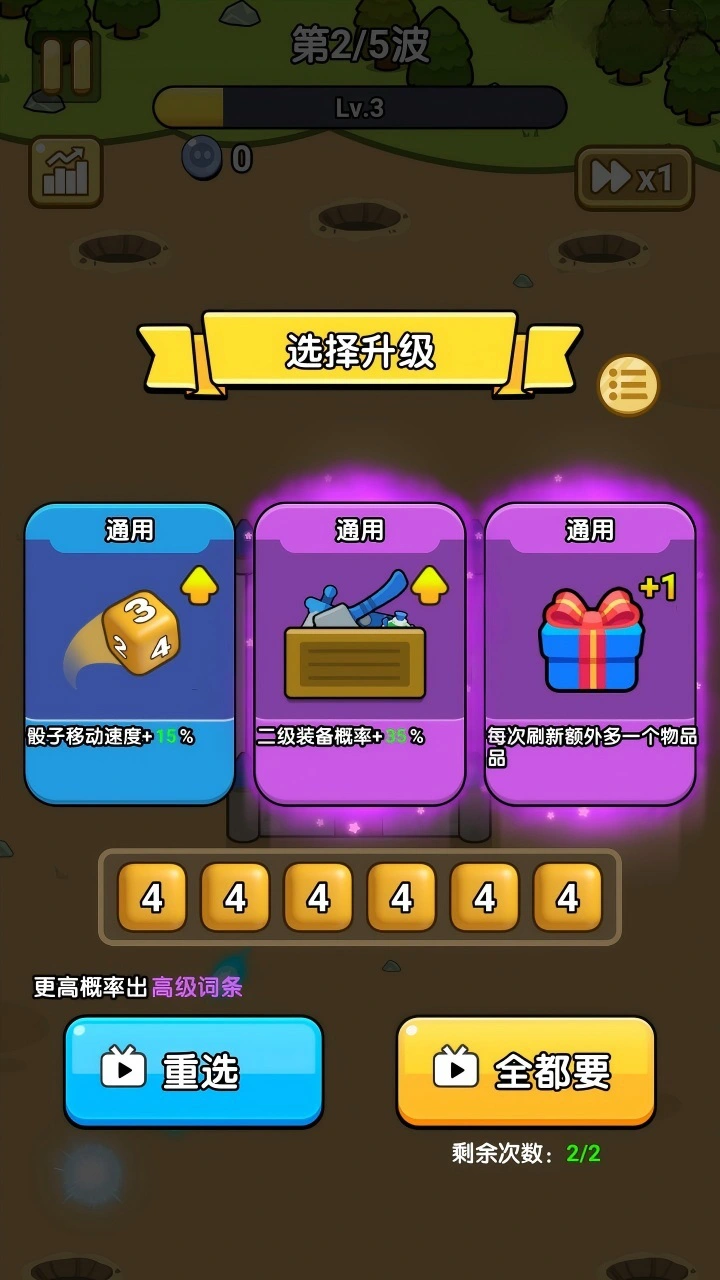The width and height of the screenshot is (720, 1280).
Task: Pick the extra refresh item gift card
Action: pyautogui.click(x=590, y=654)
